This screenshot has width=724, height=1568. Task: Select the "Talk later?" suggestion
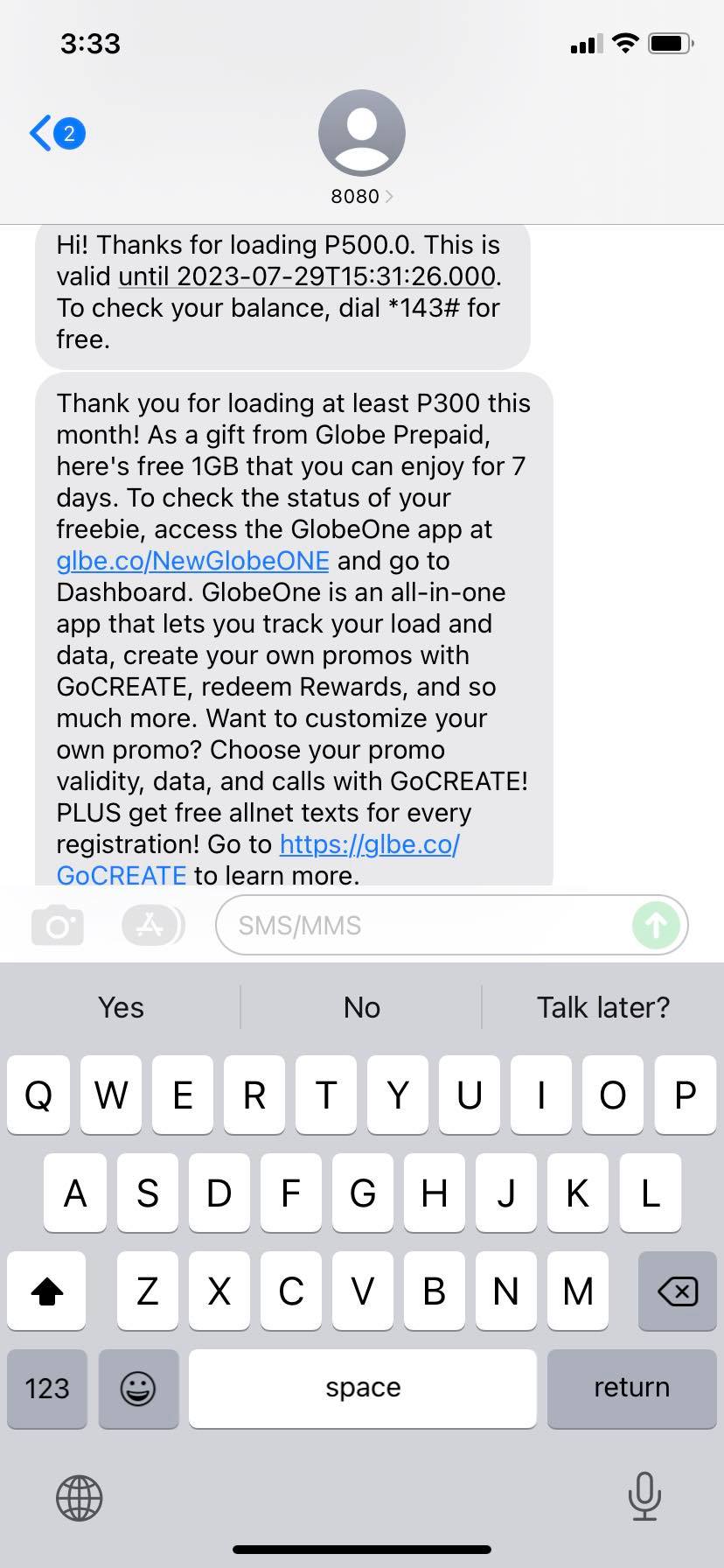point(602,1007)
